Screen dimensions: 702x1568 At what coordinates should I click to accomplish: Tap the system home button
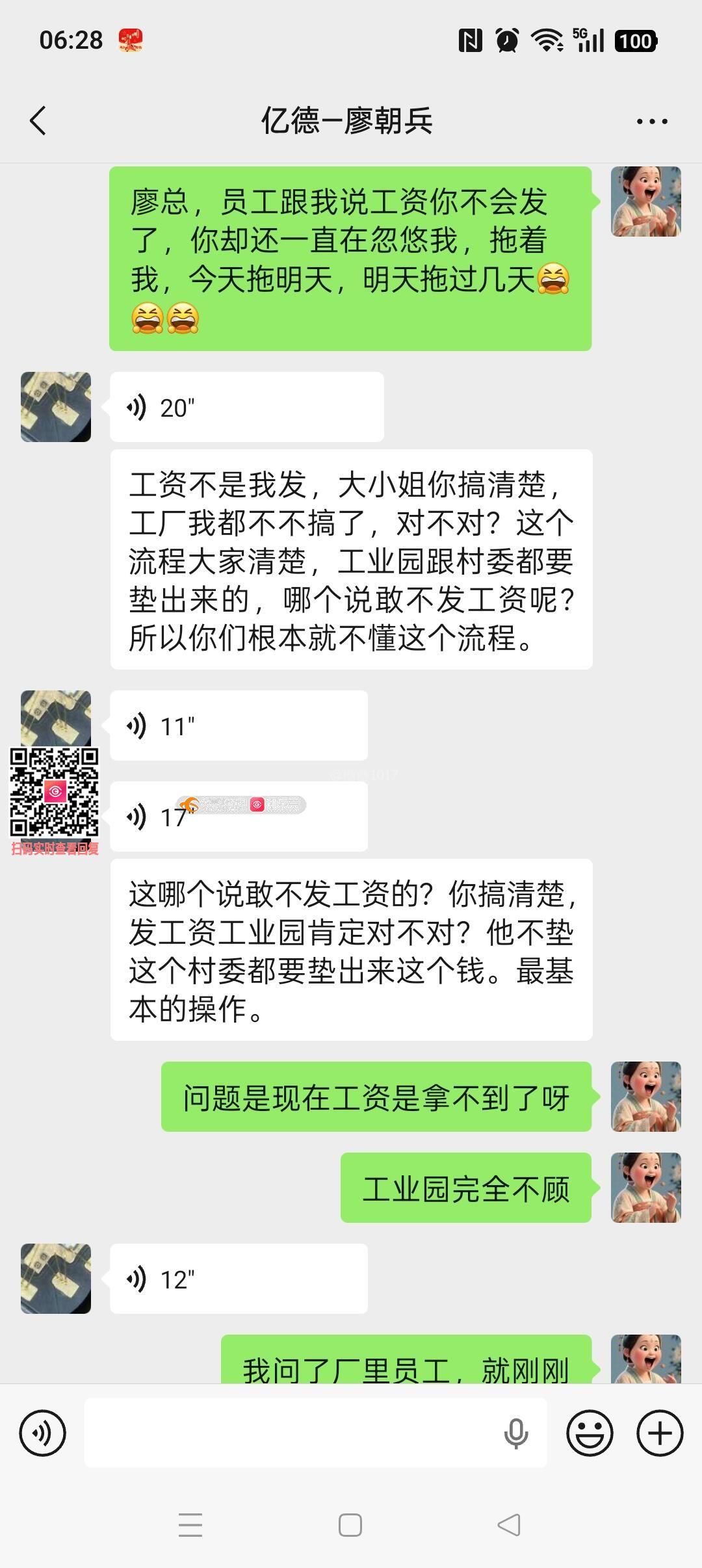pyautogui.click(x=350, y=1524)
